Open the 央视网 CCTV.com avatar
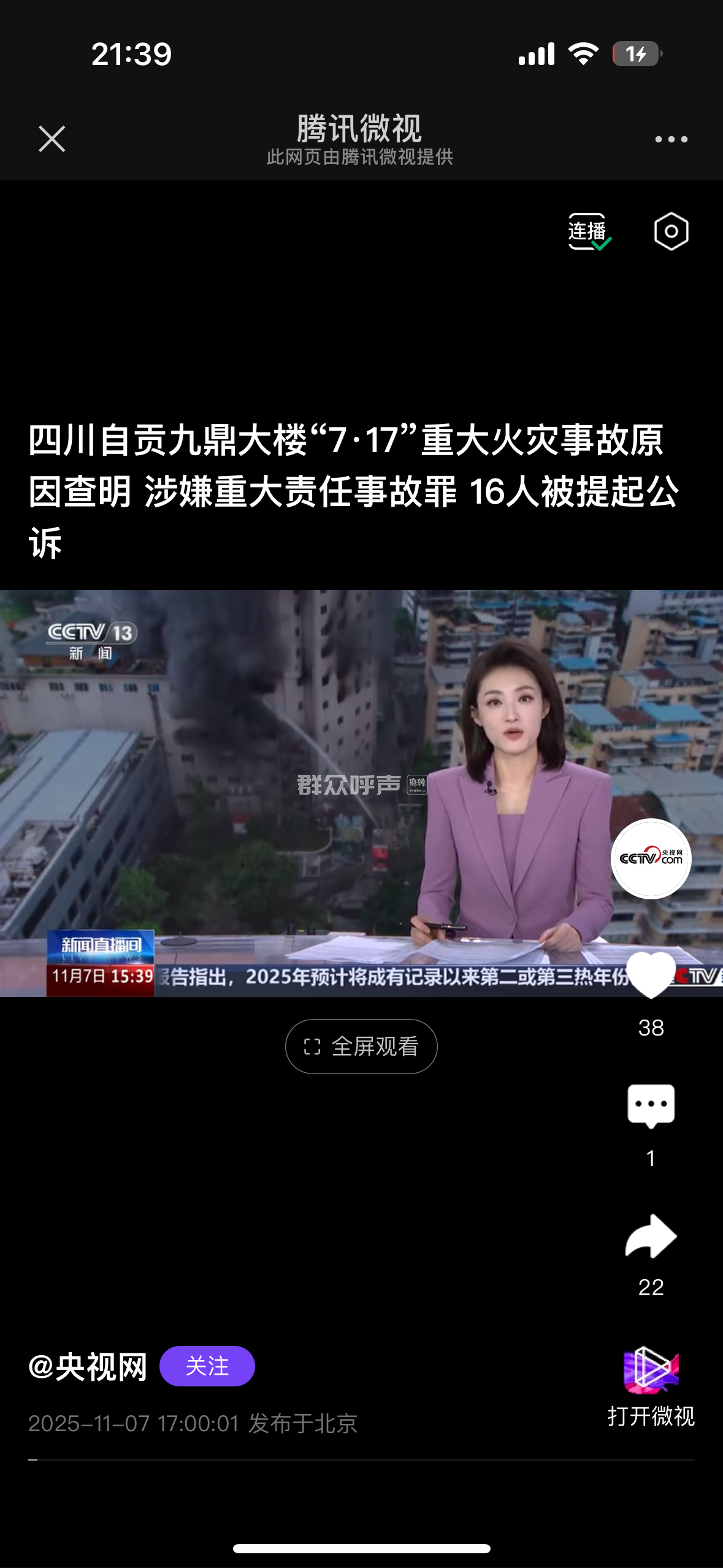The width and height of the screenshot is (723, 1568). (x=651, y=859)
